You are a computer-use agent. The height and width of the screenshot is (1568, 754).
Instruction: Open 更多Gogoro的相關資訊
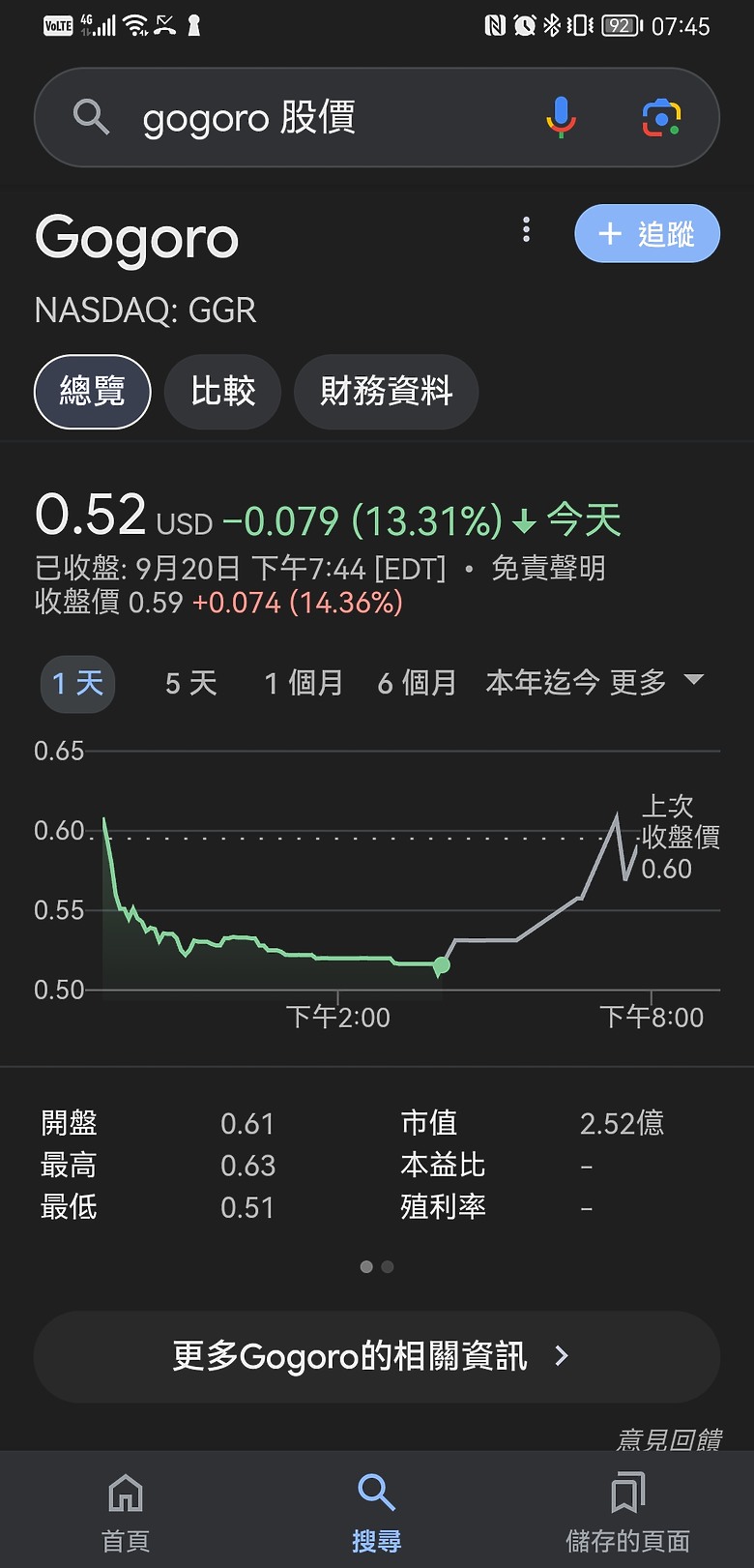(377, 1356)
